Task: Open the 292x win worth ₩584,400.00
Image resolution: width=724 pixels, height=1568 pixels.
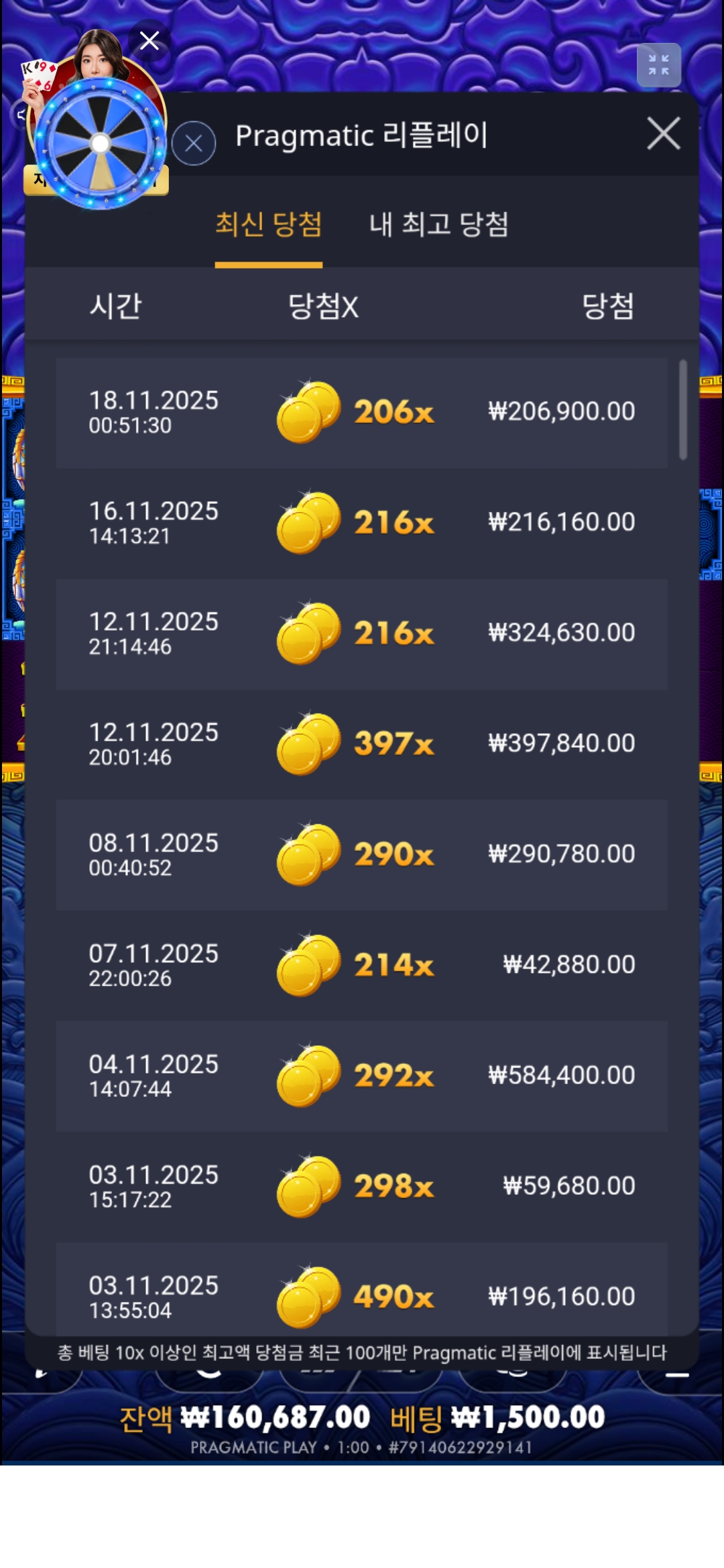Action: (x=362, y=1075)
